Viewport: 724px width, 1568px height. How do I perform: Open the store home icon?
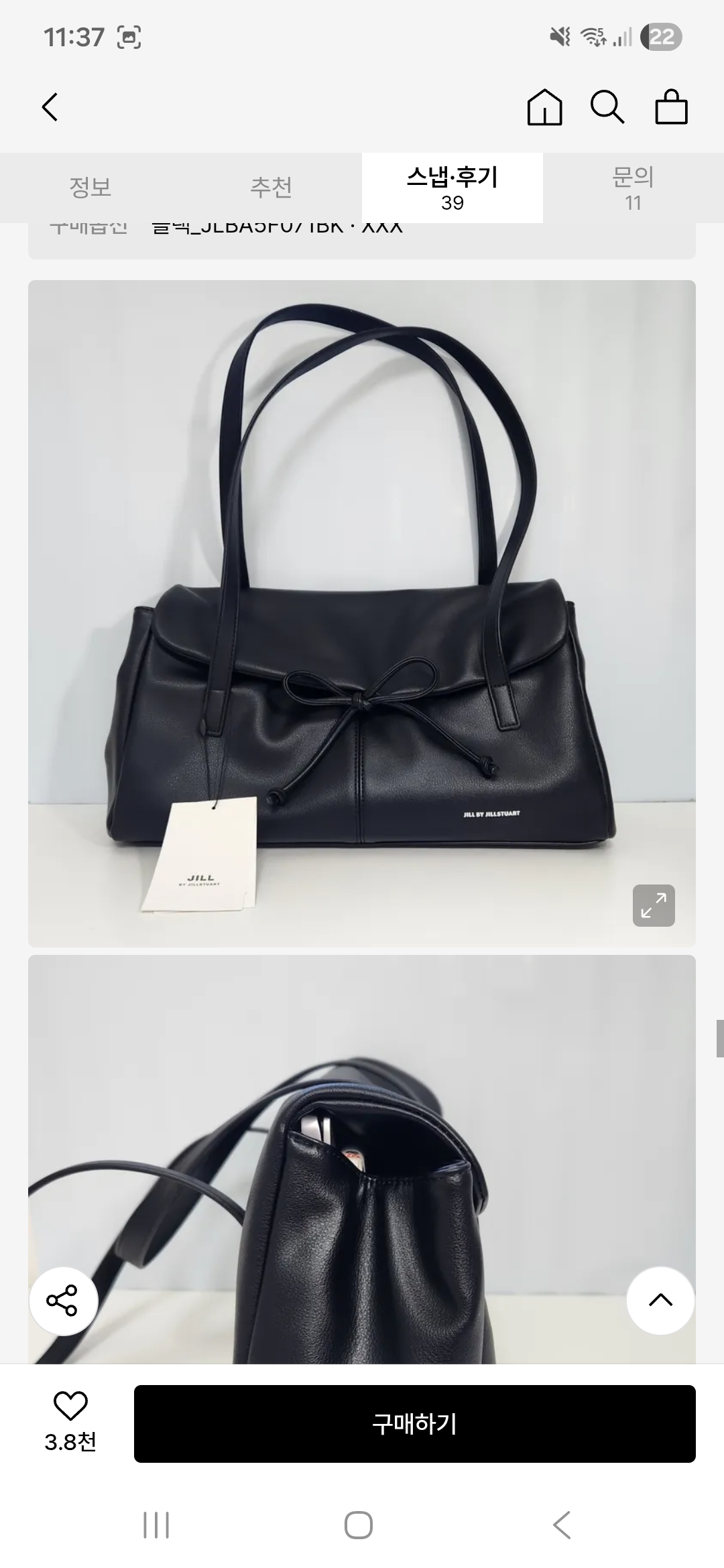tap(544, 107)
